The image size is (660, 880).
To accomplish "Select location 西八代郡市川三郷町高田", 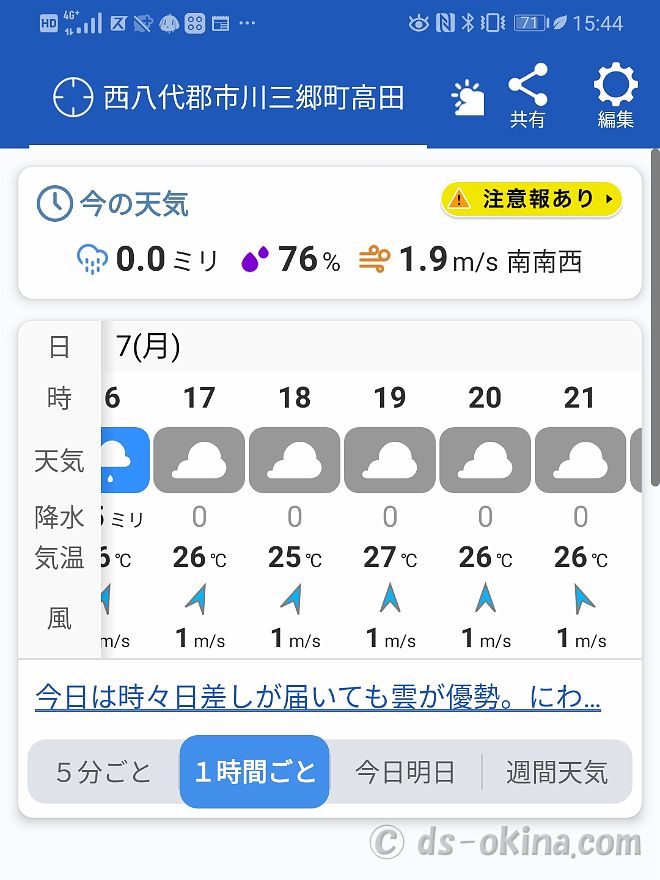I will tap(254, 98).
